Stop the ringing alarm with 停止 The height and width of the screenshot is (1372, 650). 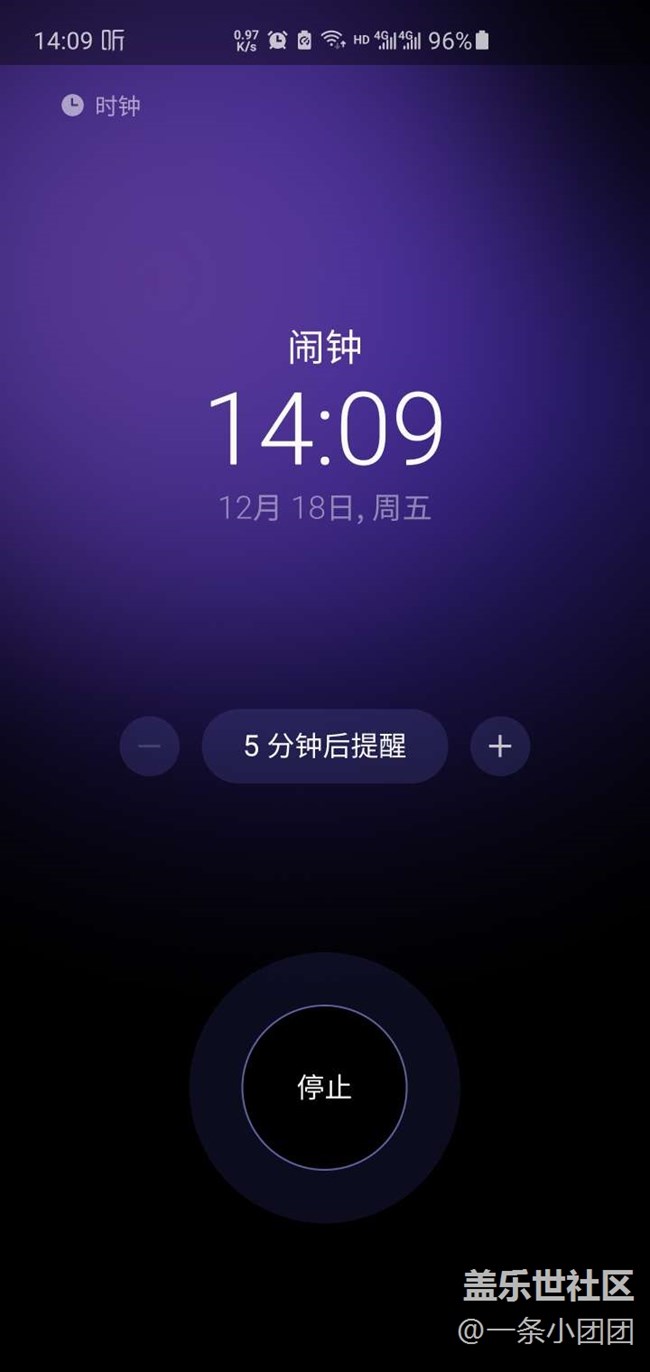[324, 1087]
